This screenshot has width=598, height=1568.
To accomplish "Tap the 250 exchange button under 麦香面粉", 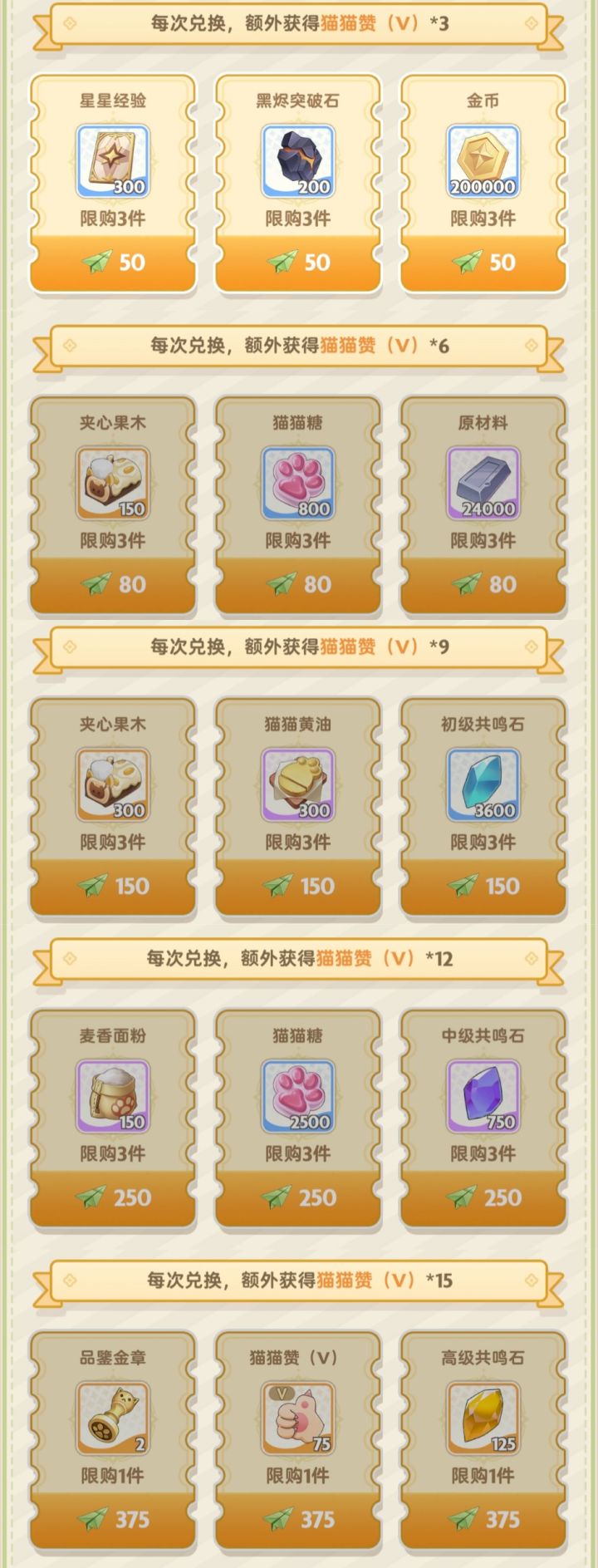I will (x=112, y=1198).
